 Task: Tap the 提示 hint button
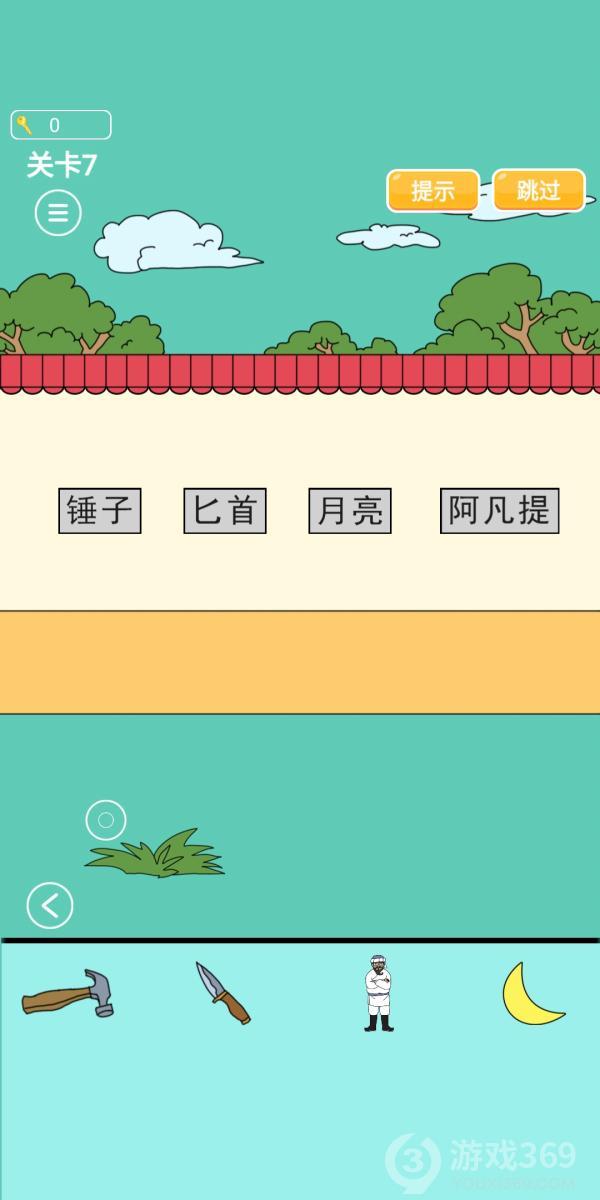pos(433,190)
